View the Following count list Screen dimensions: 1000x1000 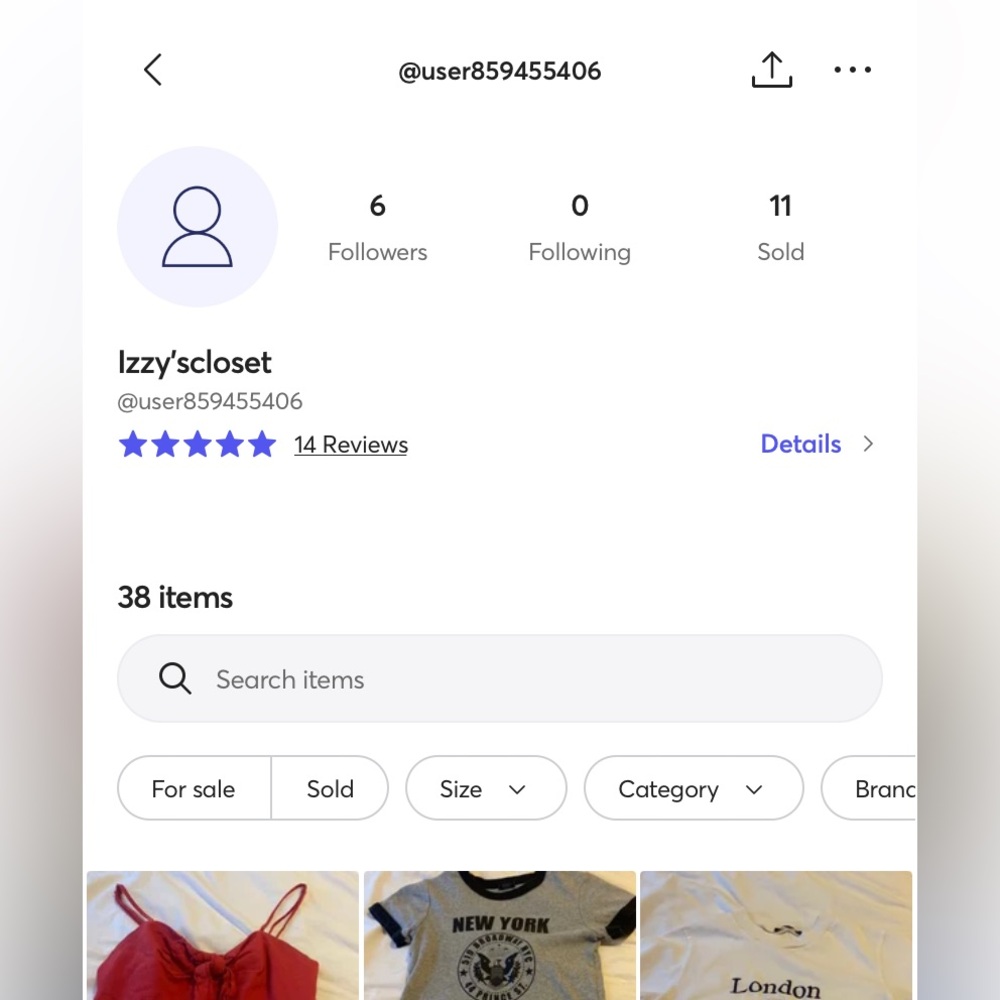[579, 228]
